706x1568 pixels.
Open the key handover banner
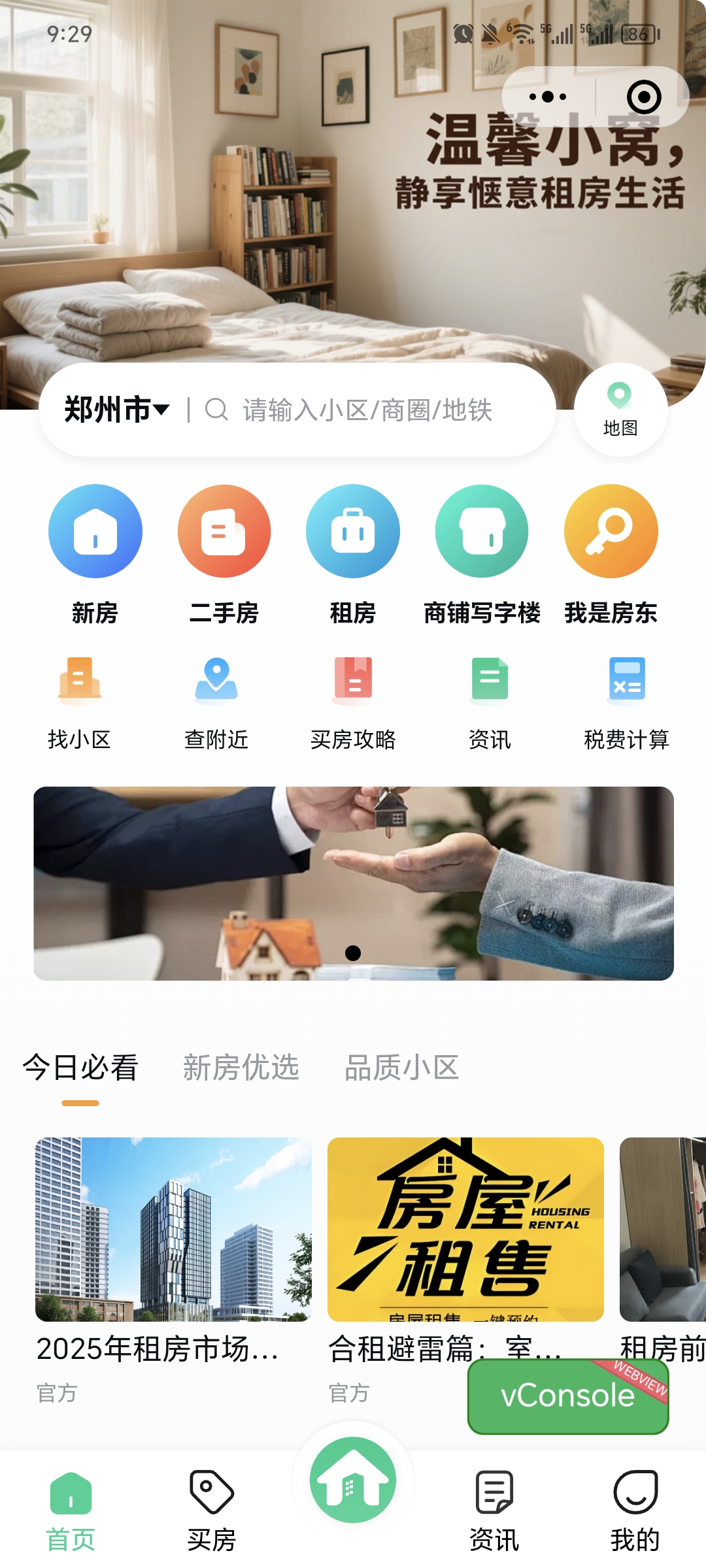coord(353,883)
